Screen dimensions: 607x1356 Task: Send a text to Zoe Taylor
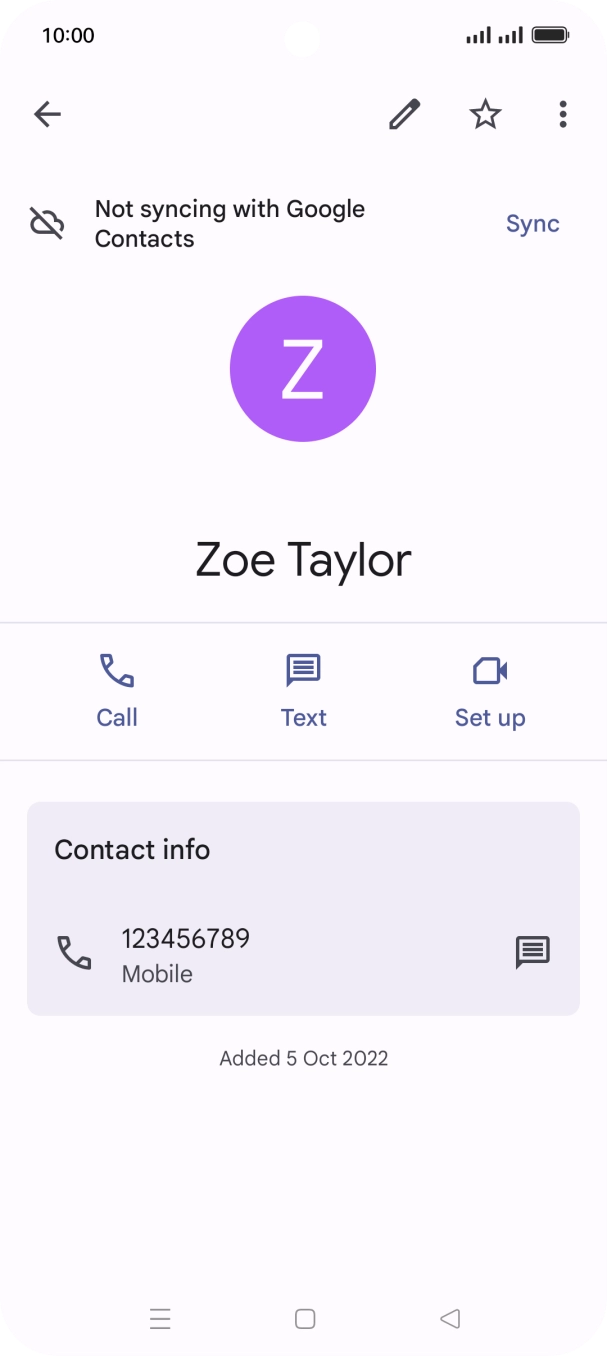click(x=303, y=690)
